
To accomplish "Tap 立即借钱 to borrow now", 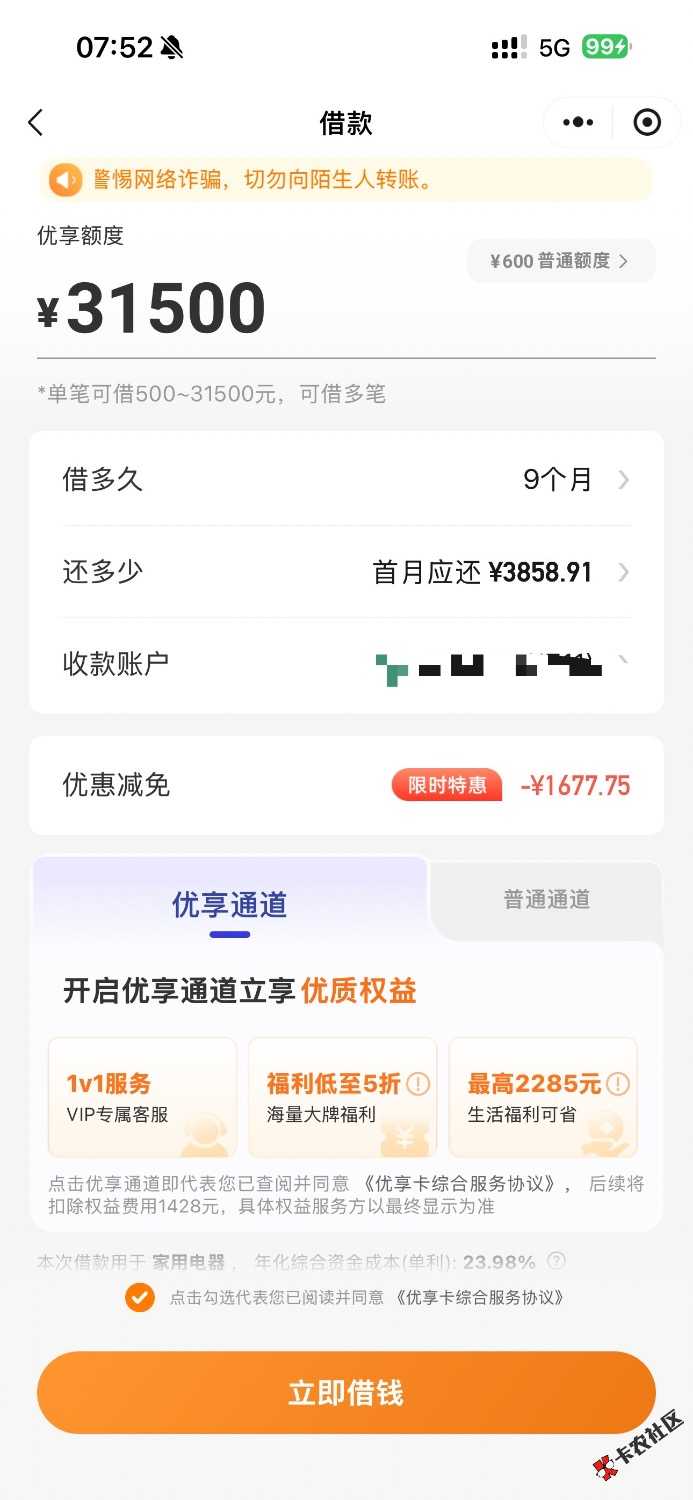I will click(346, 1393).
